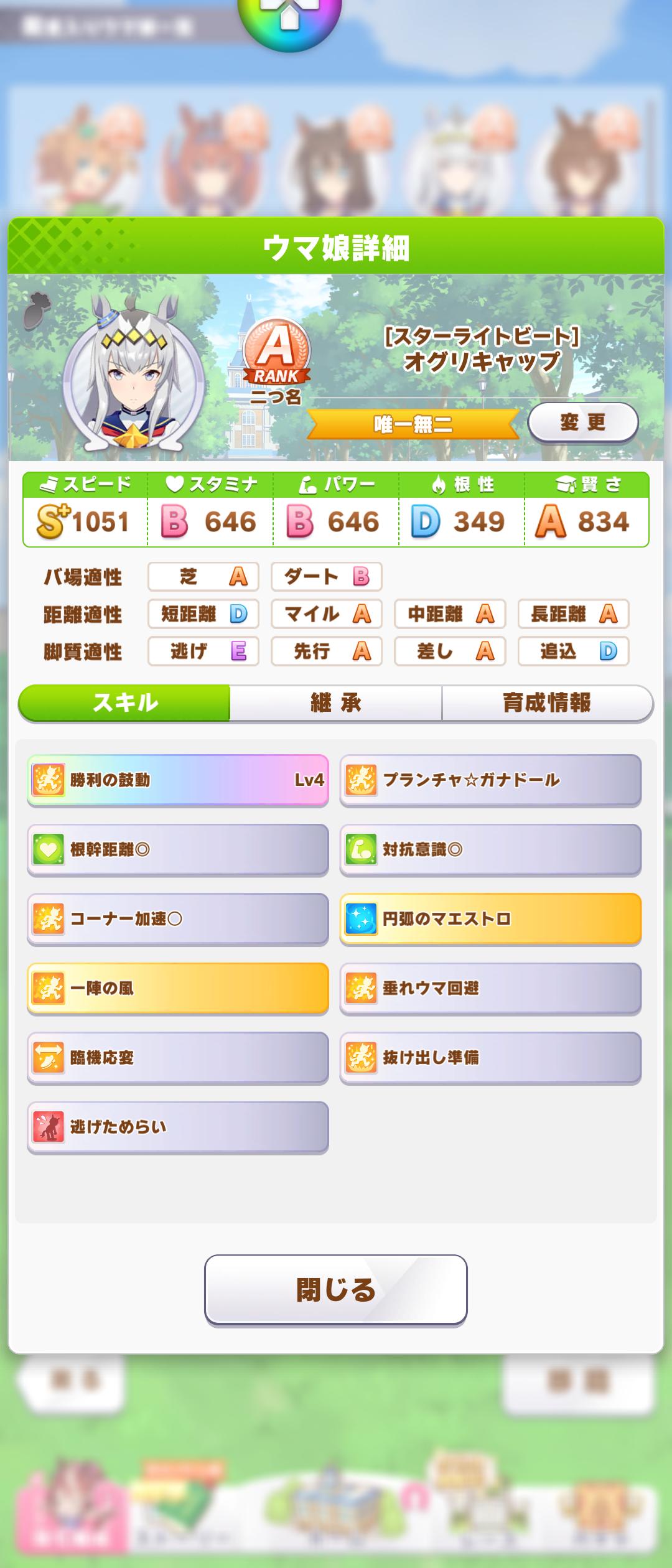The width and height of the screenshot is (672, 1568).
Task: Show info for skill 根幹距離◎
Action: point(177,850)
